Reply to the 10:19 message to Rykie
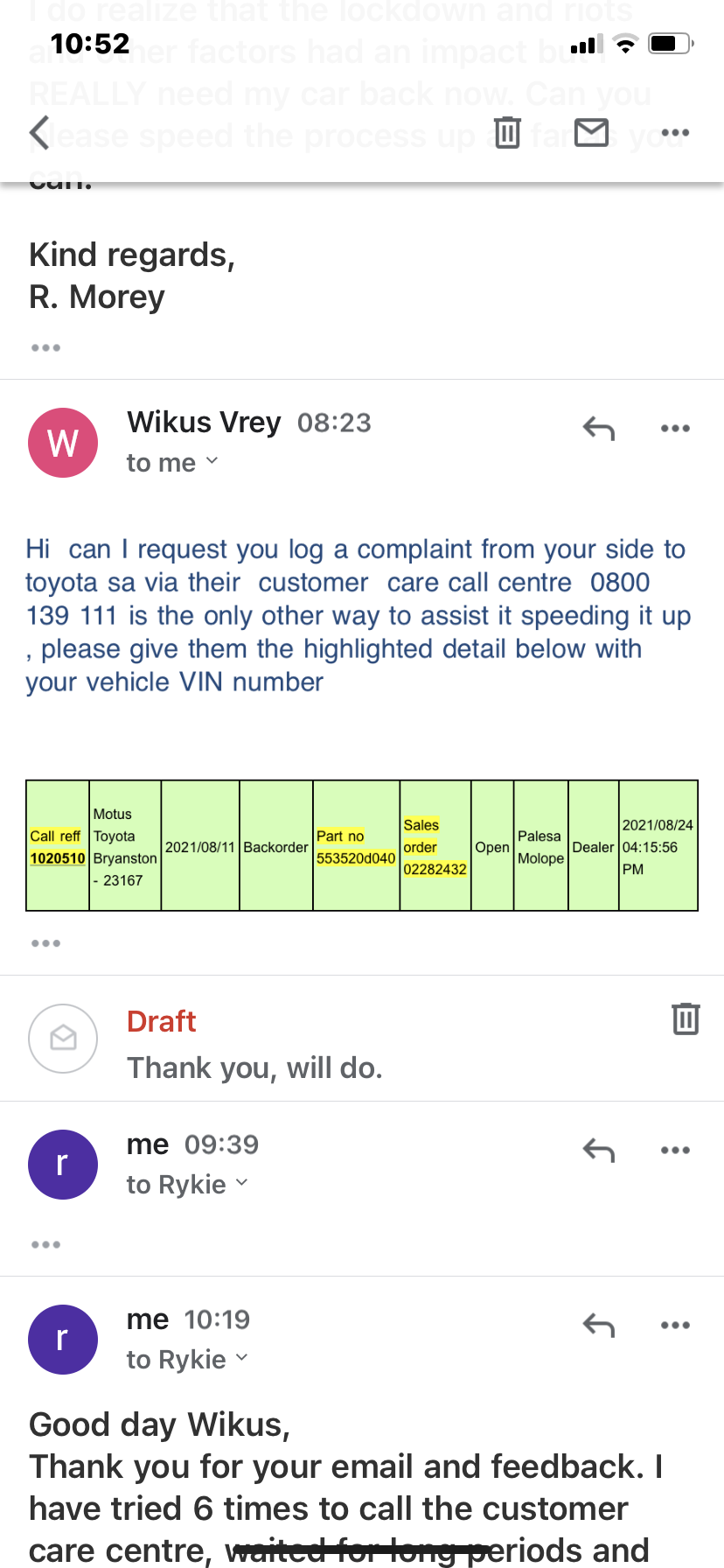724x1568 pixels. (x=598, y=1325)
